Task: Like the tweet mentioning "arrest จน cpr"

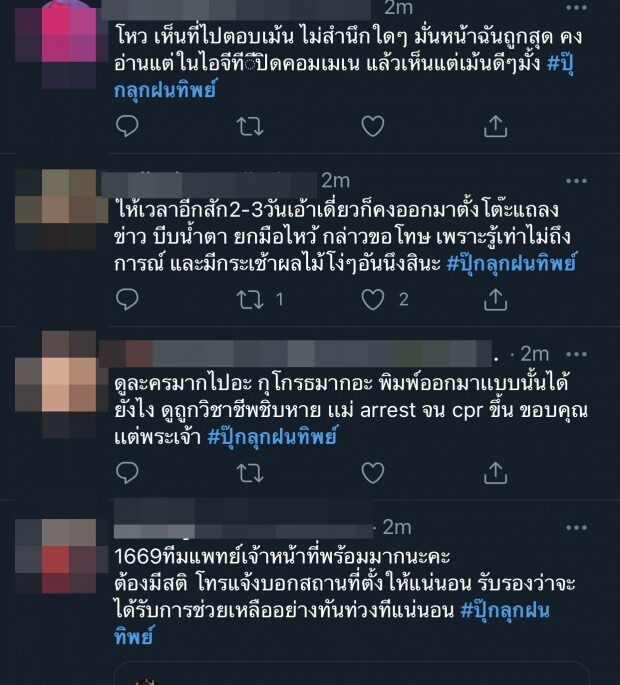Action: [372, 472]
